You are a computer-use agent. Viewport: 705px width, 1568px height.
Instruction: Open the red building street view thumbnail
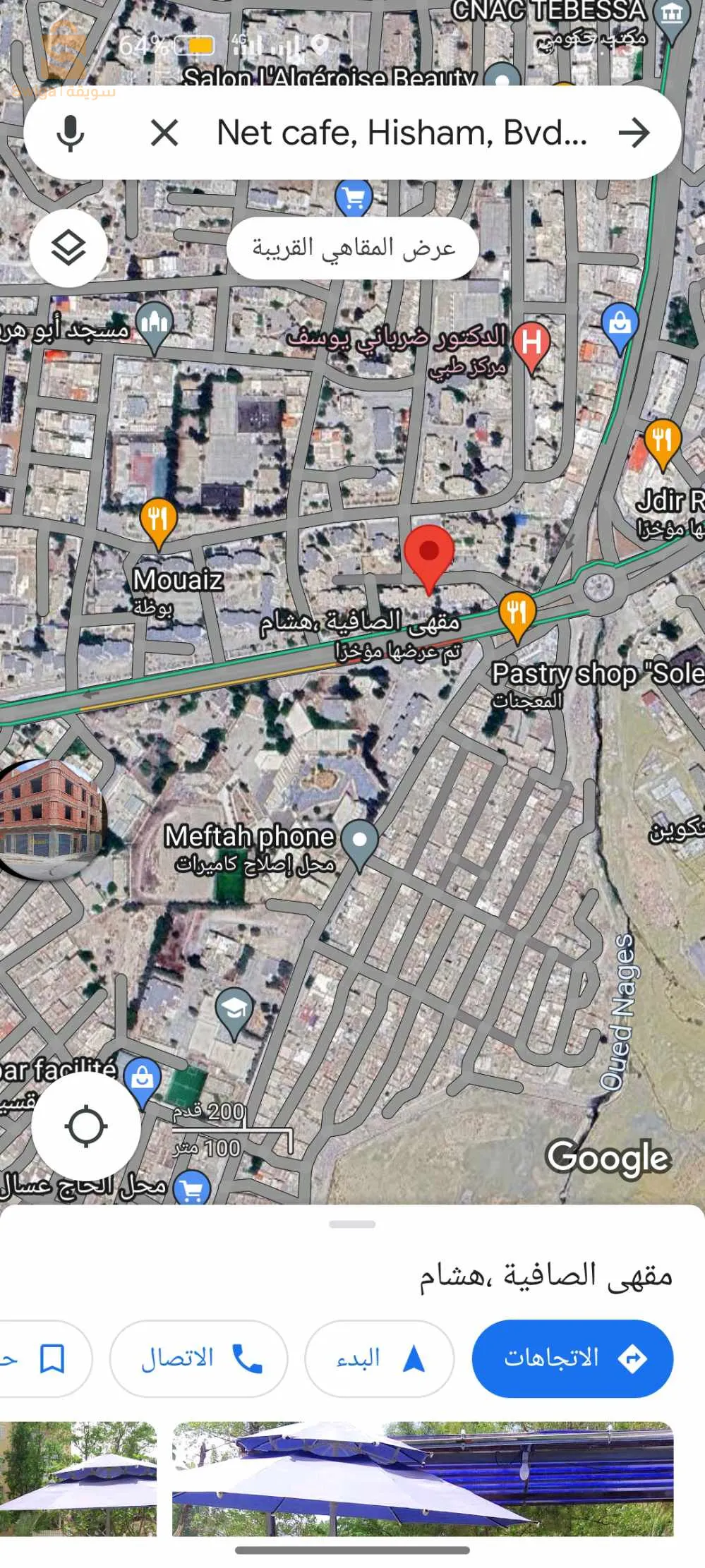click(x=51, y=819)
